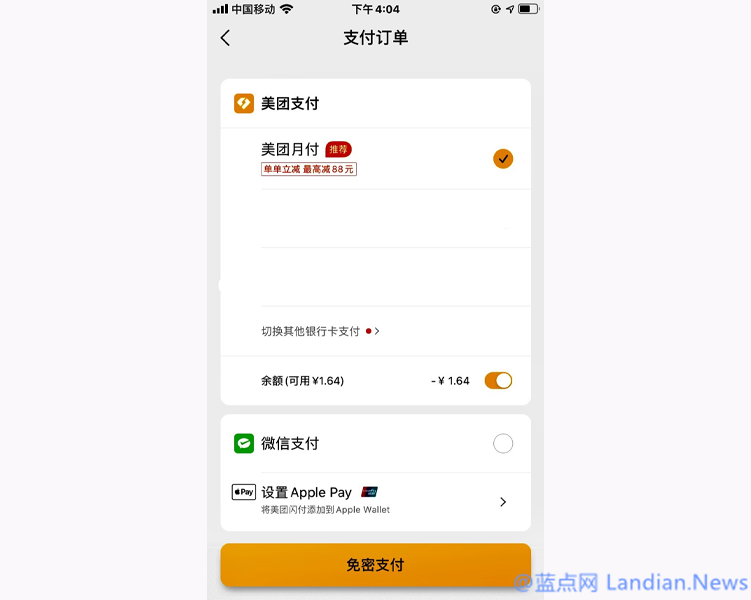Tap the 免密支付 button
The image size is (751, 600).
point(375,565)
